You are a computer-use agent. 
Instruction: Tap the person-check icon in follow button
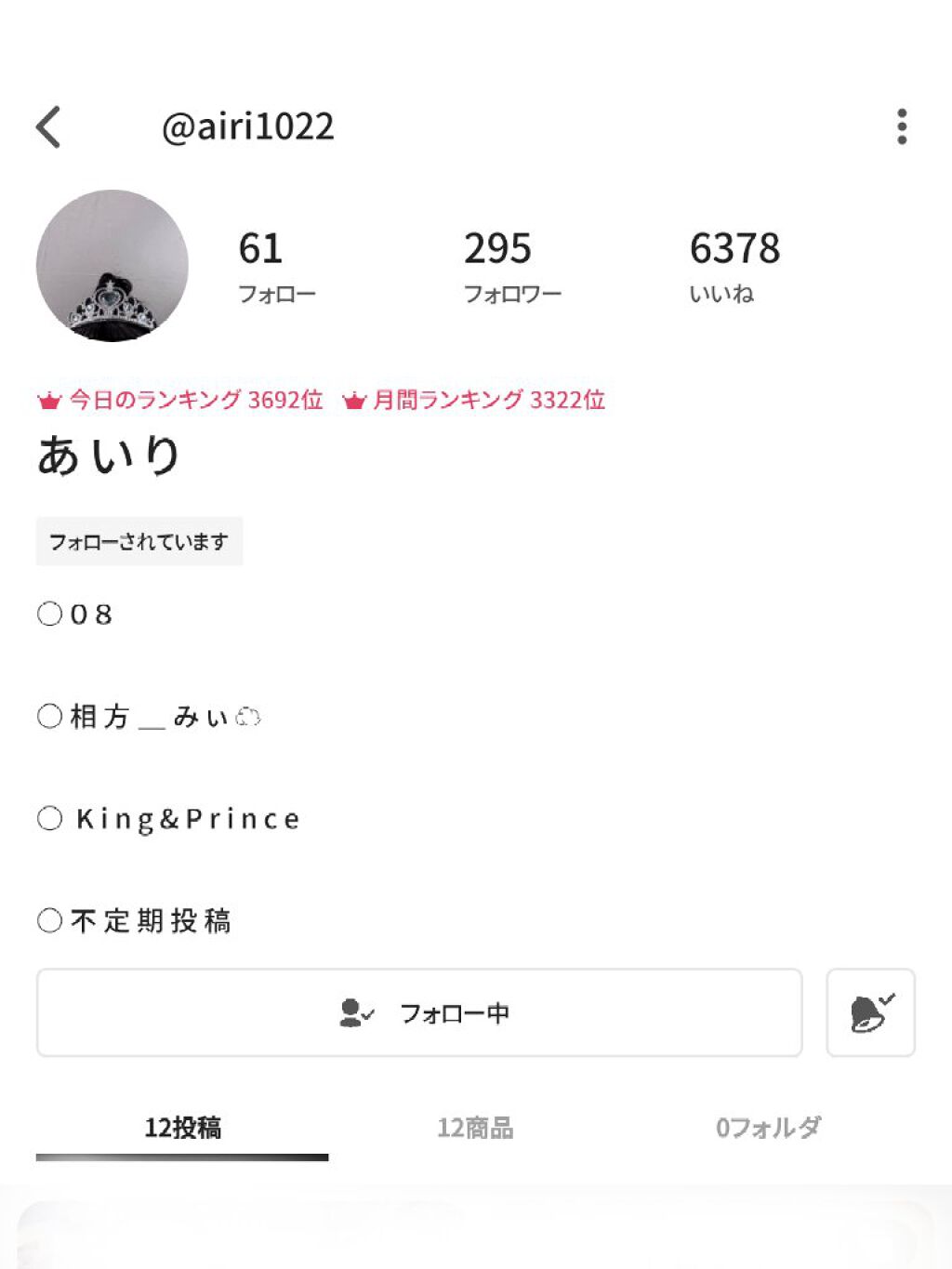click(355, 1013)
